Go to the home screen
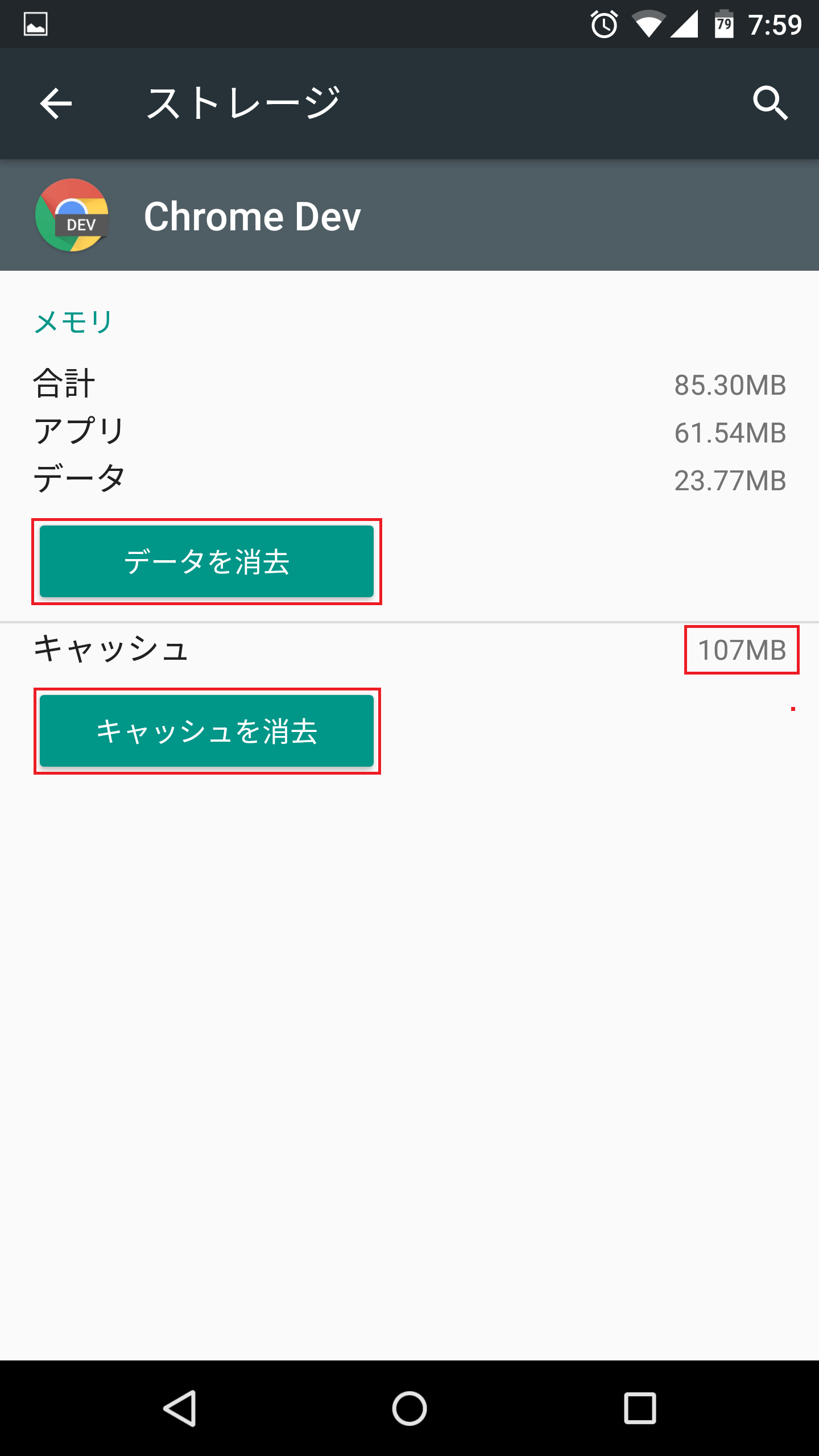 click(409, 1408)
